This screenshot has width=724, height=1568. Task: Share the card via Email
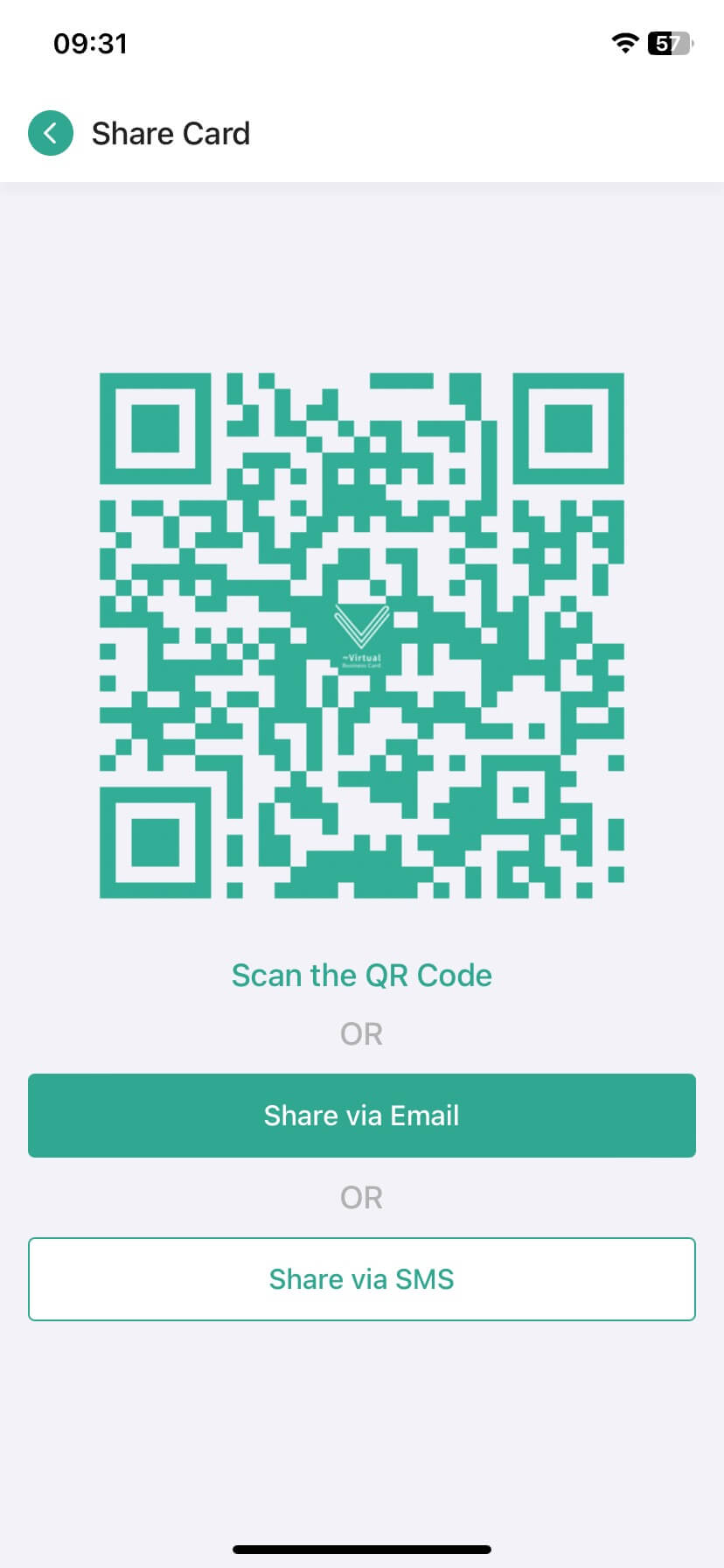tap(361, 1115)
